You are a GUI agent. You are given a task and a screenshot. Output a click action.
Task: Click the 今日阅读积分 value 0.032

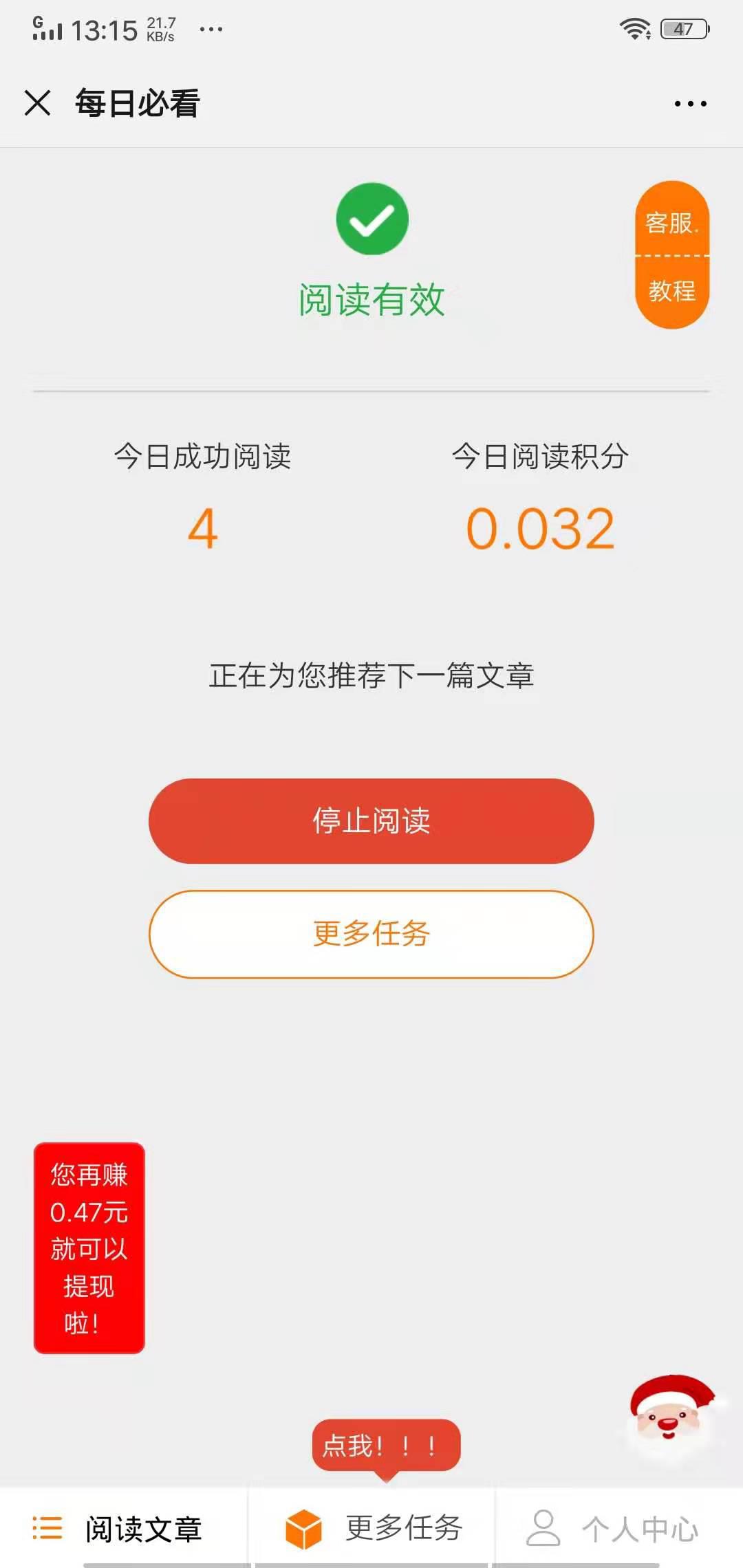pos(541,530)
